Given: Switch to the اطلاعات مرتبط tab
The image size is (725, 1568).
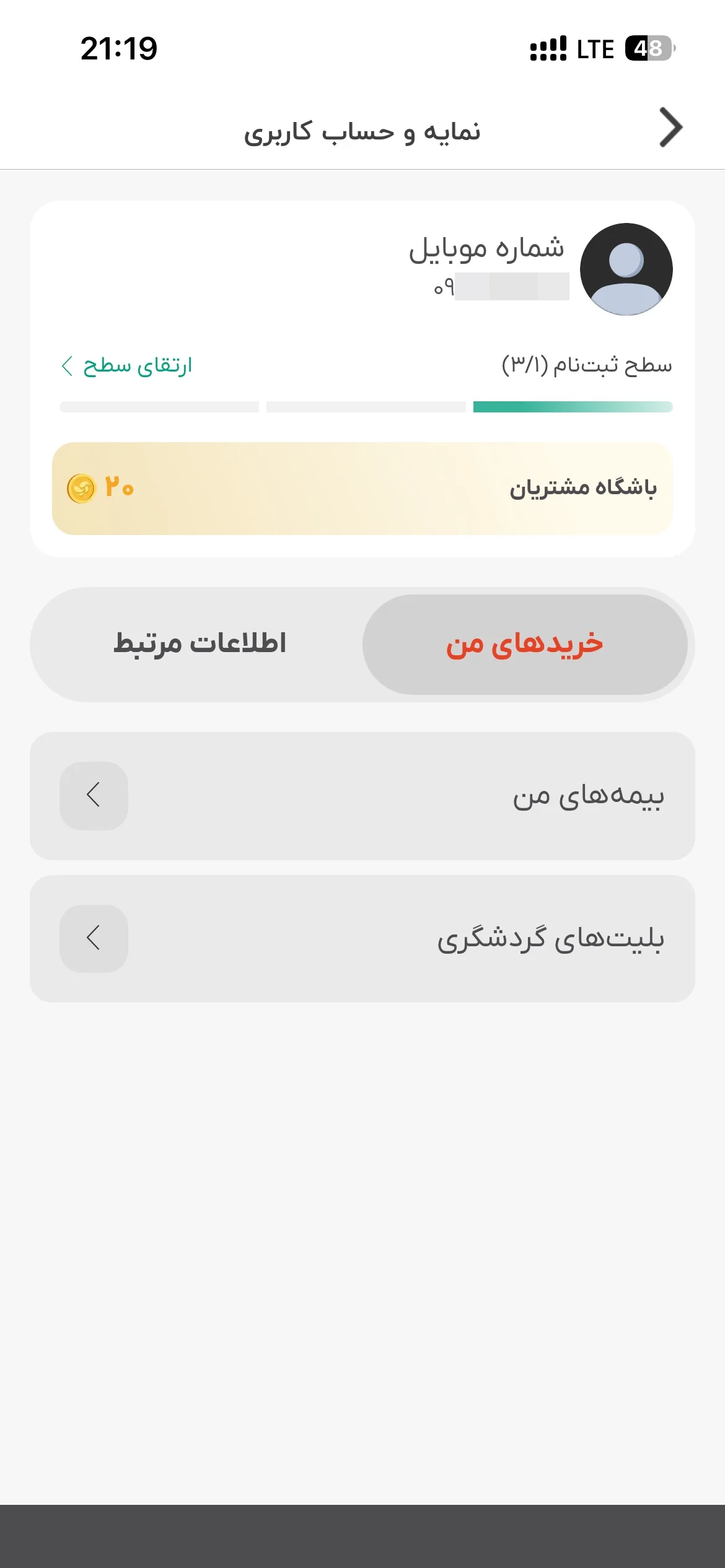Looking at the screenshot, I should click(200, 644).
